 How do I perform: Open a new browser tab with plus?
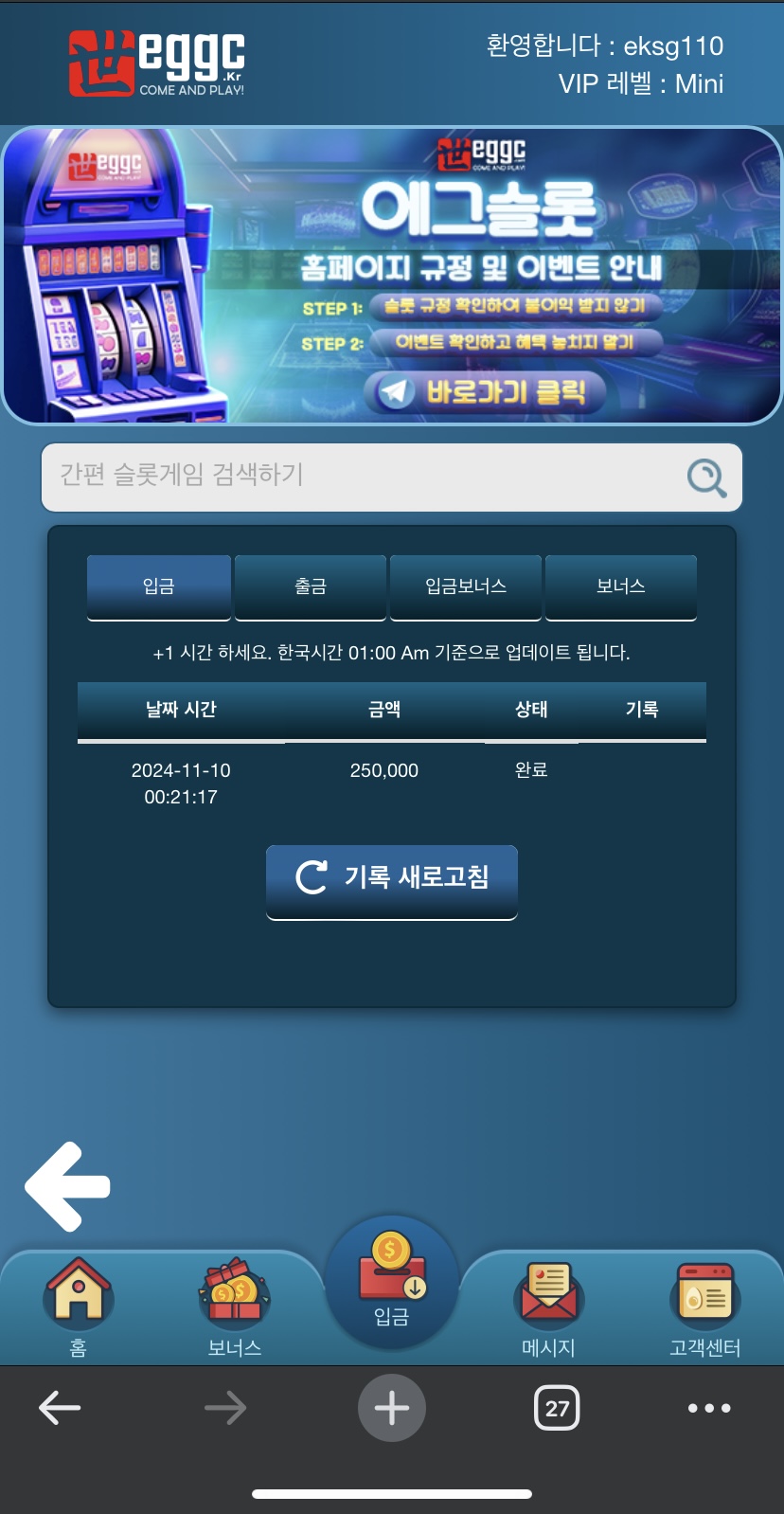pyautogui.click(x=392, y=1408)
